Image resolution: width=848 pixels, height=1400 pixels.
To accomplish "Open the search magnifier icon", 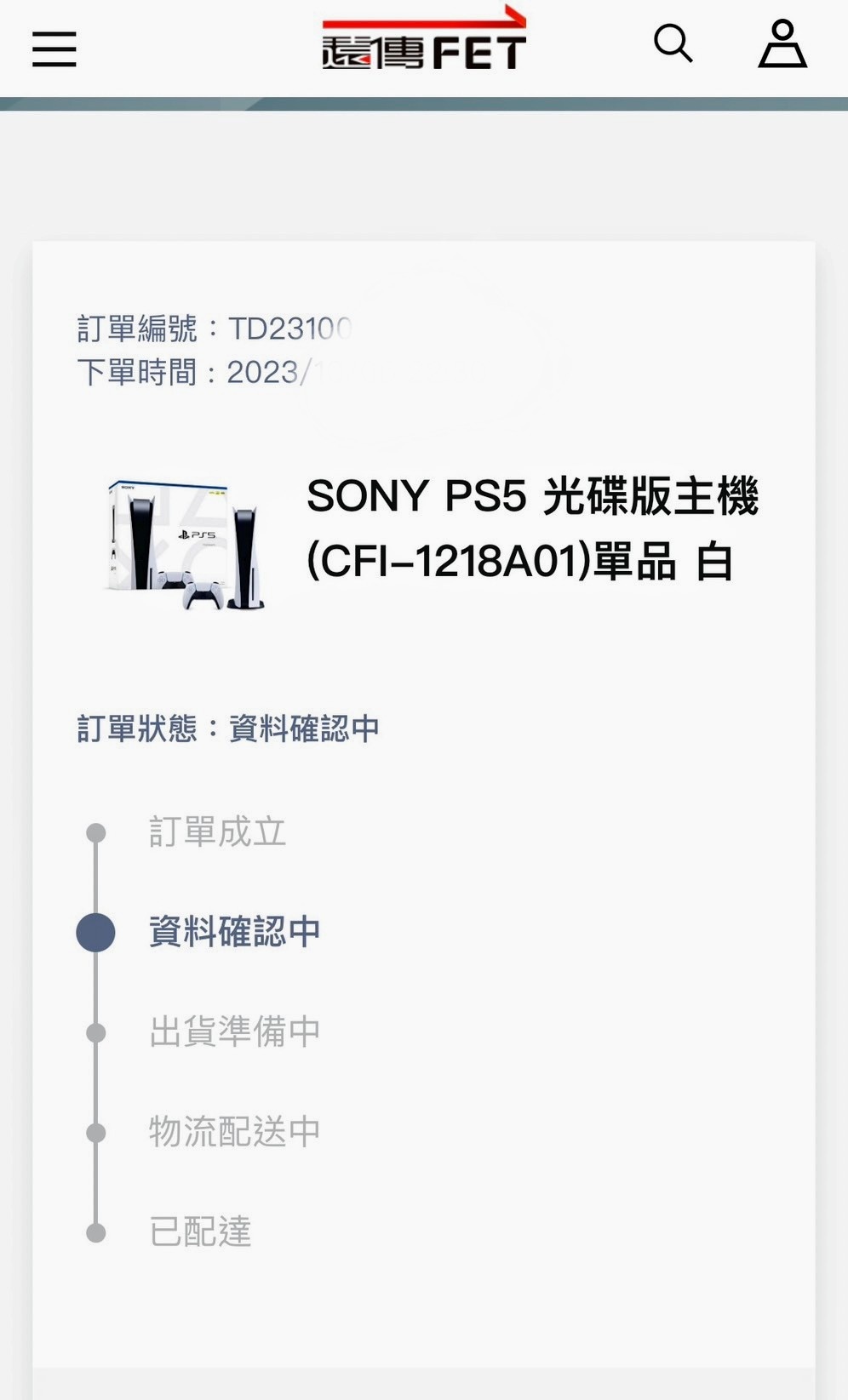I will [673, 43].
